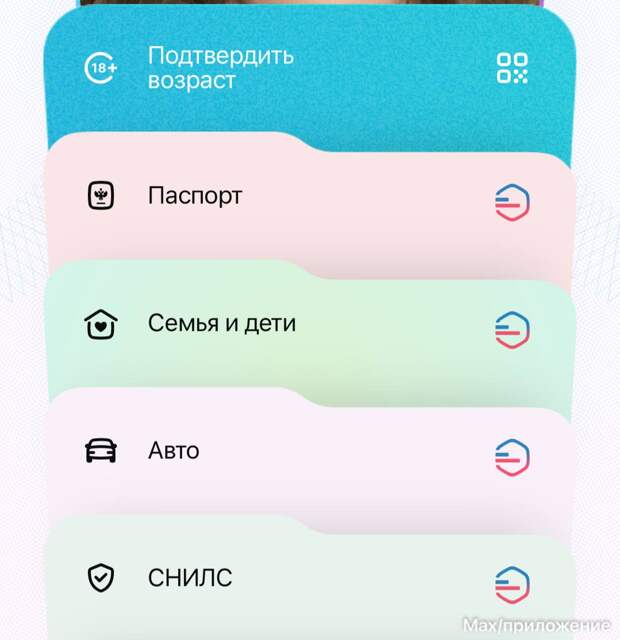Viewport: 620px width, 640px height.
Task: Open the СНИЛС card
Action: tap(190, 578)
